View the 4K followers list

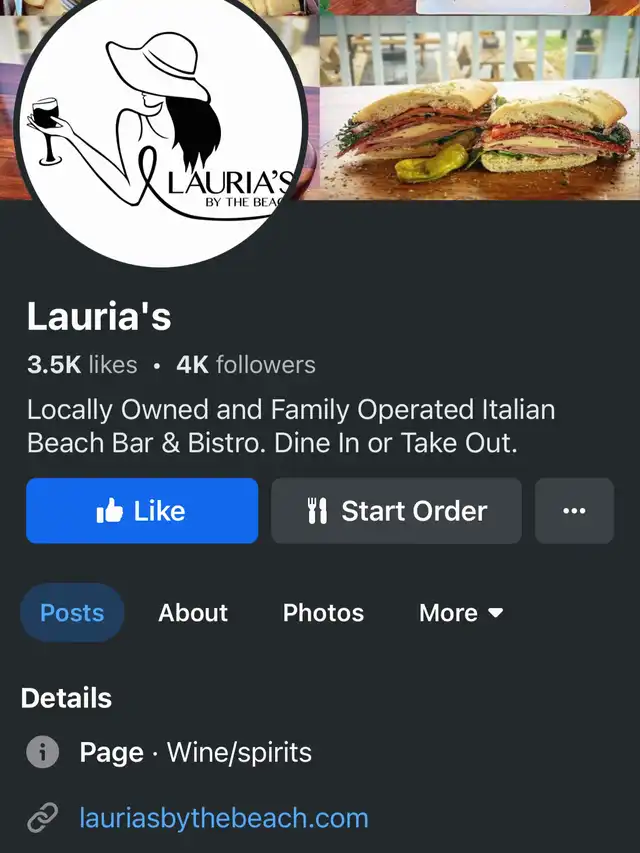[246, 365]
